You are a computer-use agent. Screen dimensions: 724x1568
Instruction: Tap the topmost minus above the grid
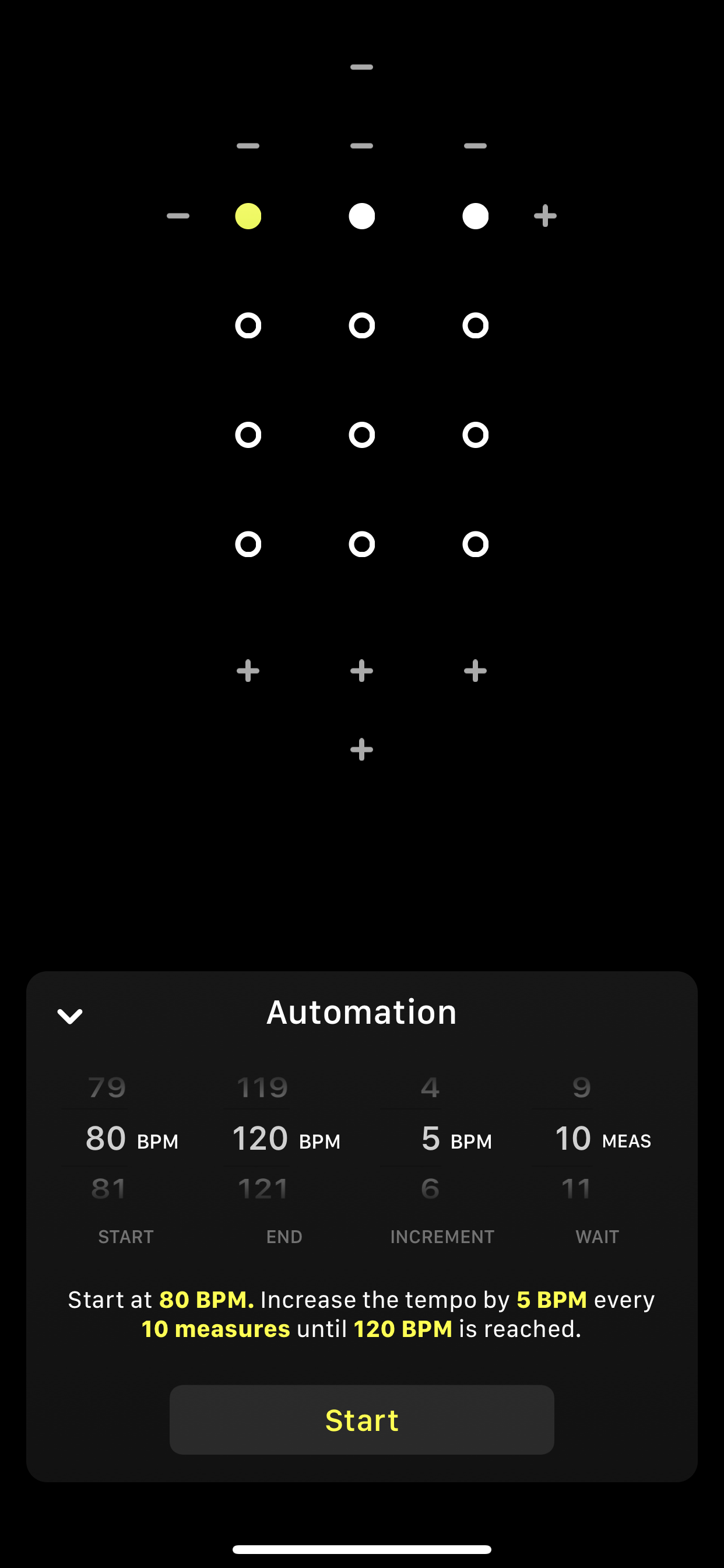click(361, 67)
